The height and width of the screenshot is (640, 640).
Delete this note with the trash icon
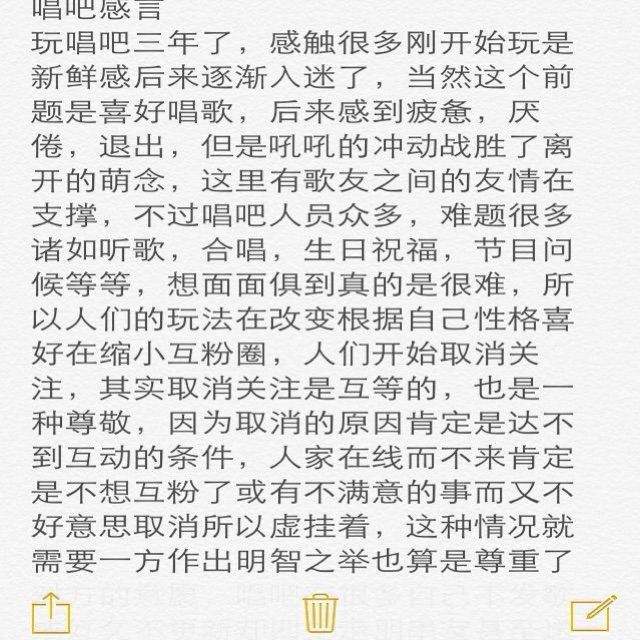coord(320,613)
